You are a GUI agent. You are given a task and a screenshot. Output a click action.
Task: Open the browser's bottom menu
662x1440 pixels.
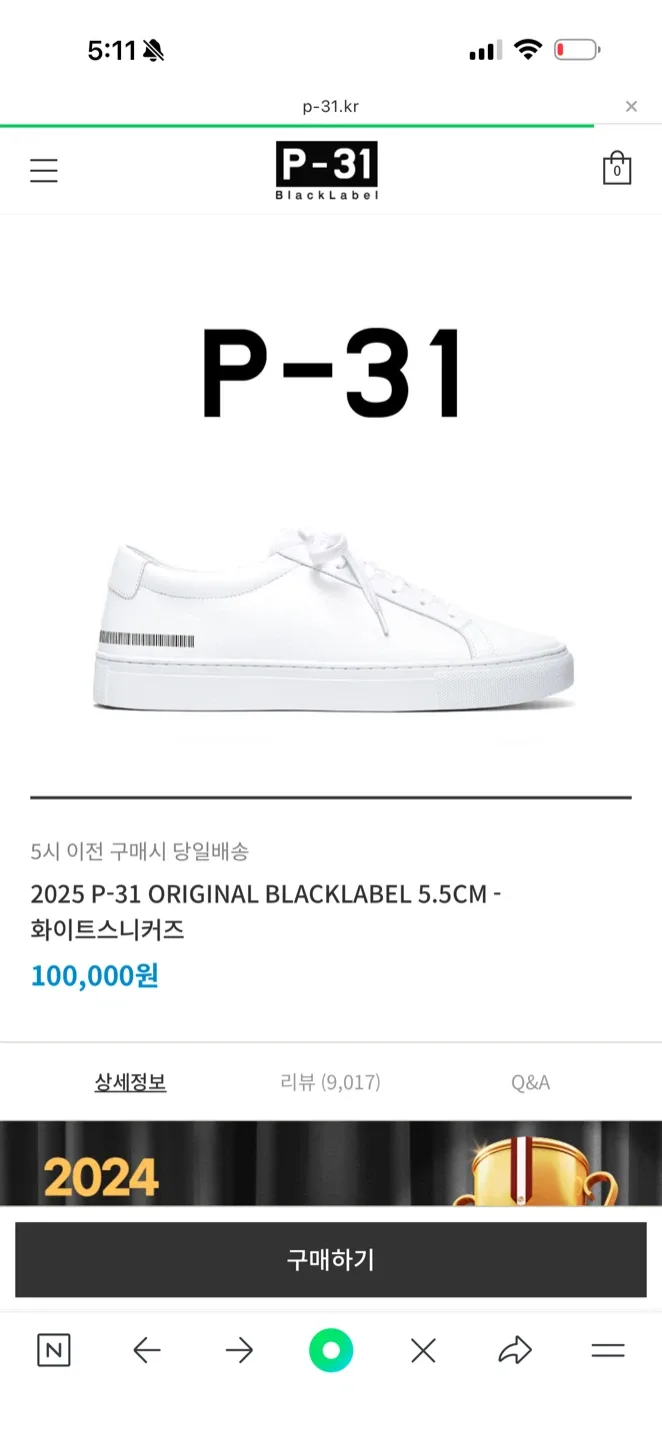coord(608,1351)
